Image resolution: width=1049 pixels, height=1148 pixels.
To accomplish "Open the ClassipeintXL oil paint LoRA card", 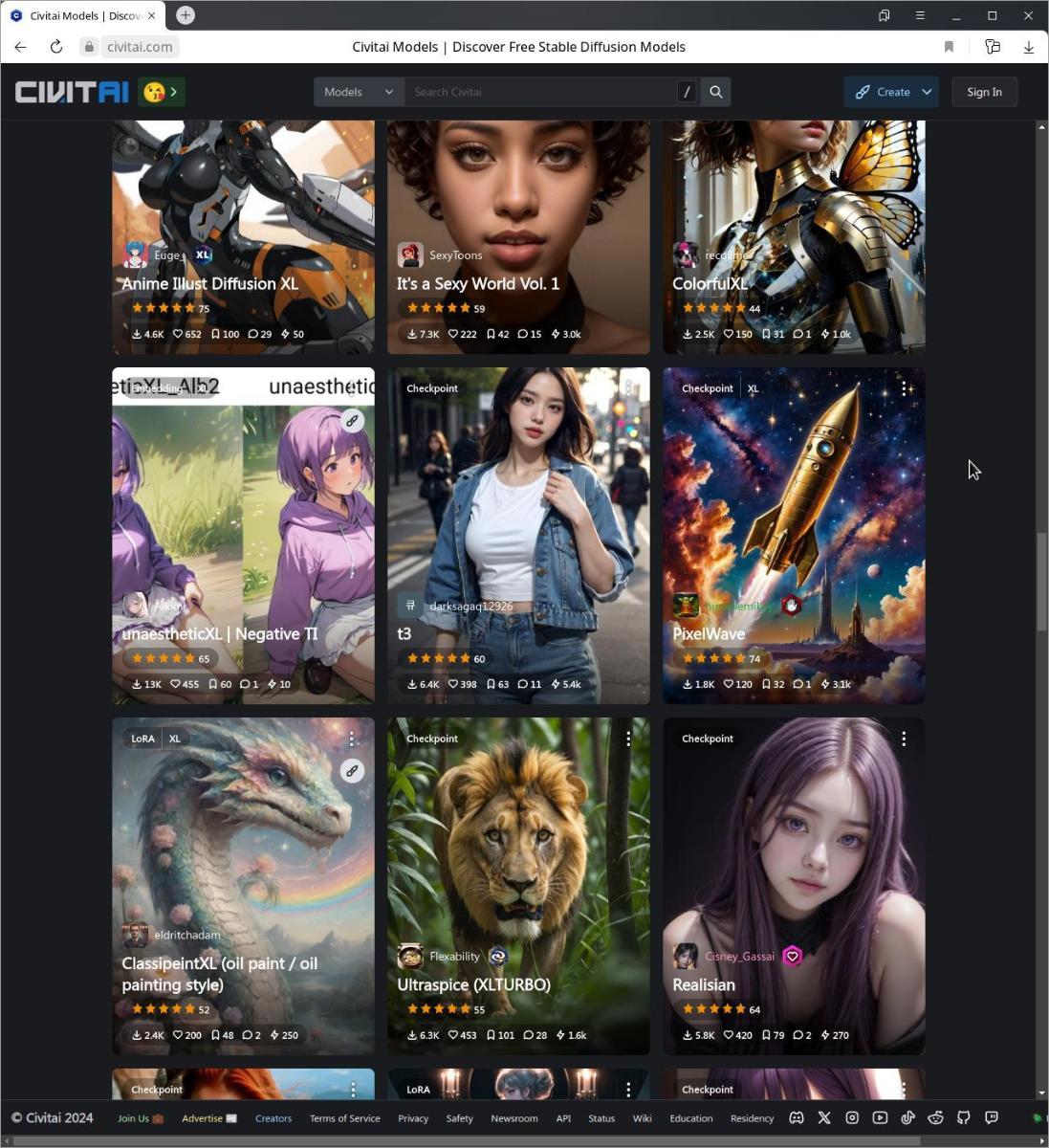I will click(x=243, y=861).
